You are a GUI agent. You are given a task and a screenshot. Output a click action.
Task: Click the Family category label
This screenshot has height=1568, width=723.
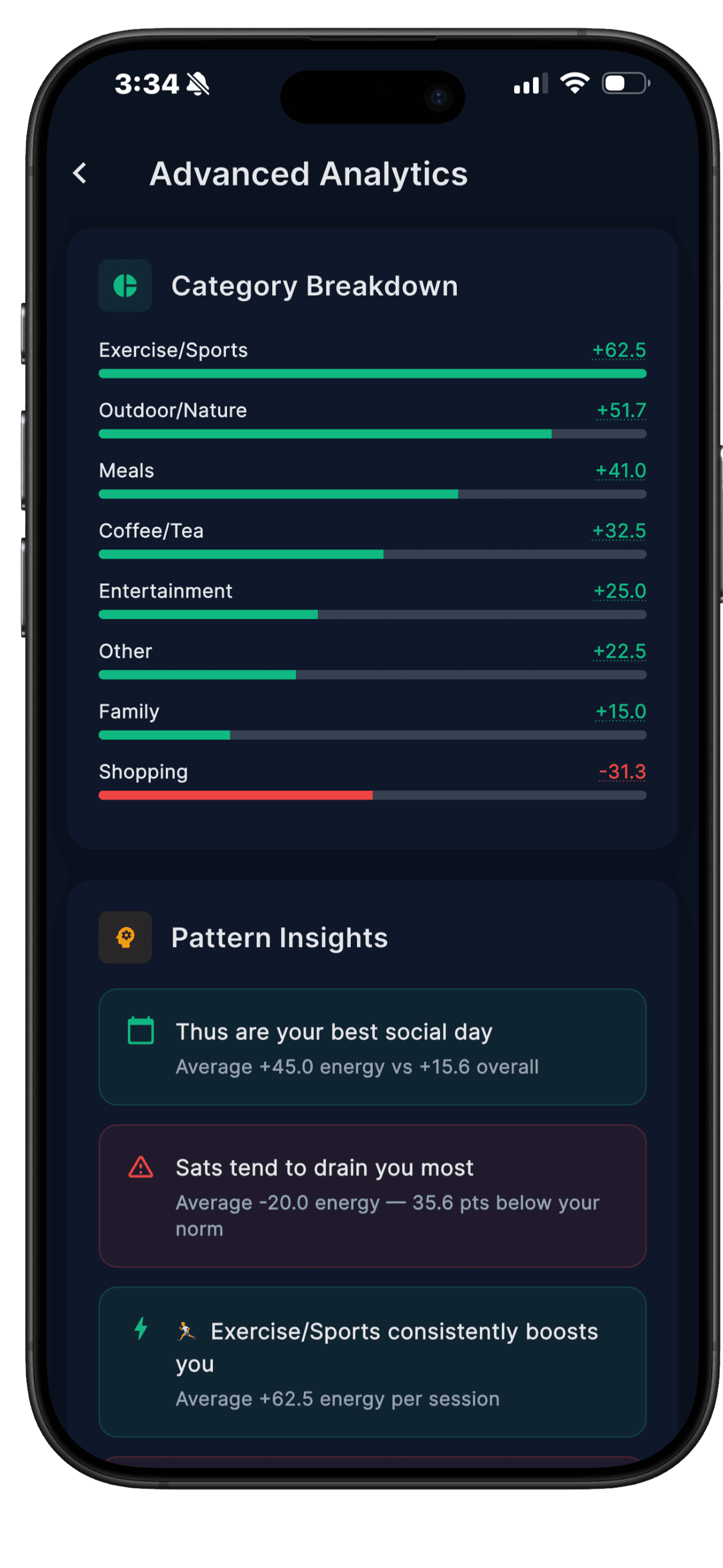[x=128, y=711]
